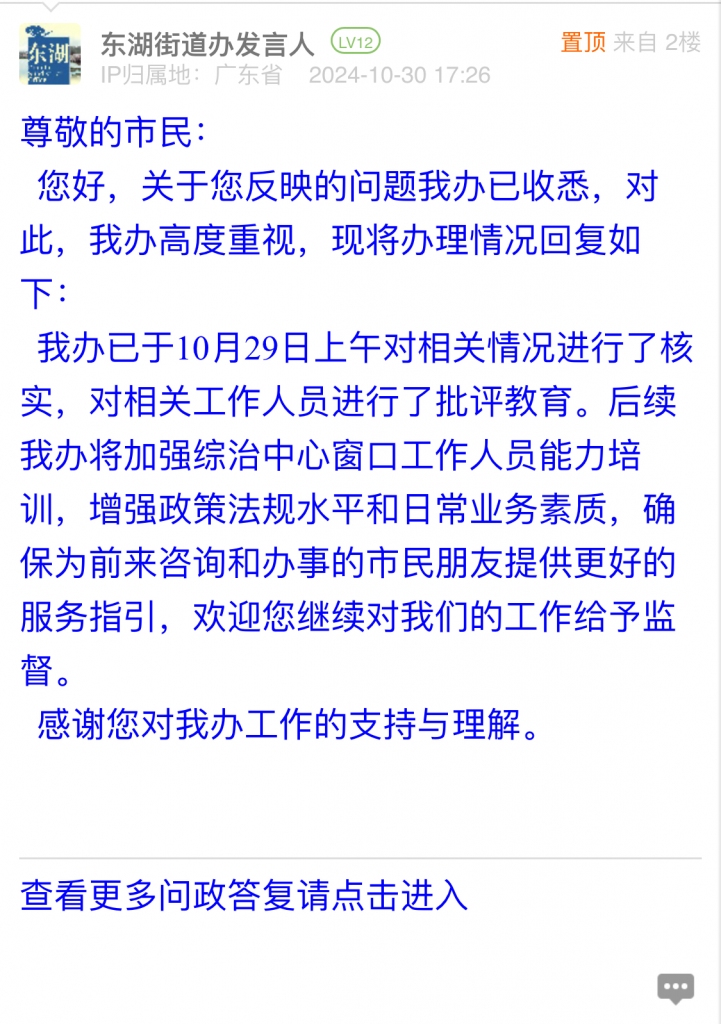Open the 查看更多问政答复请点击进入 link

click(x=244, y=895)
